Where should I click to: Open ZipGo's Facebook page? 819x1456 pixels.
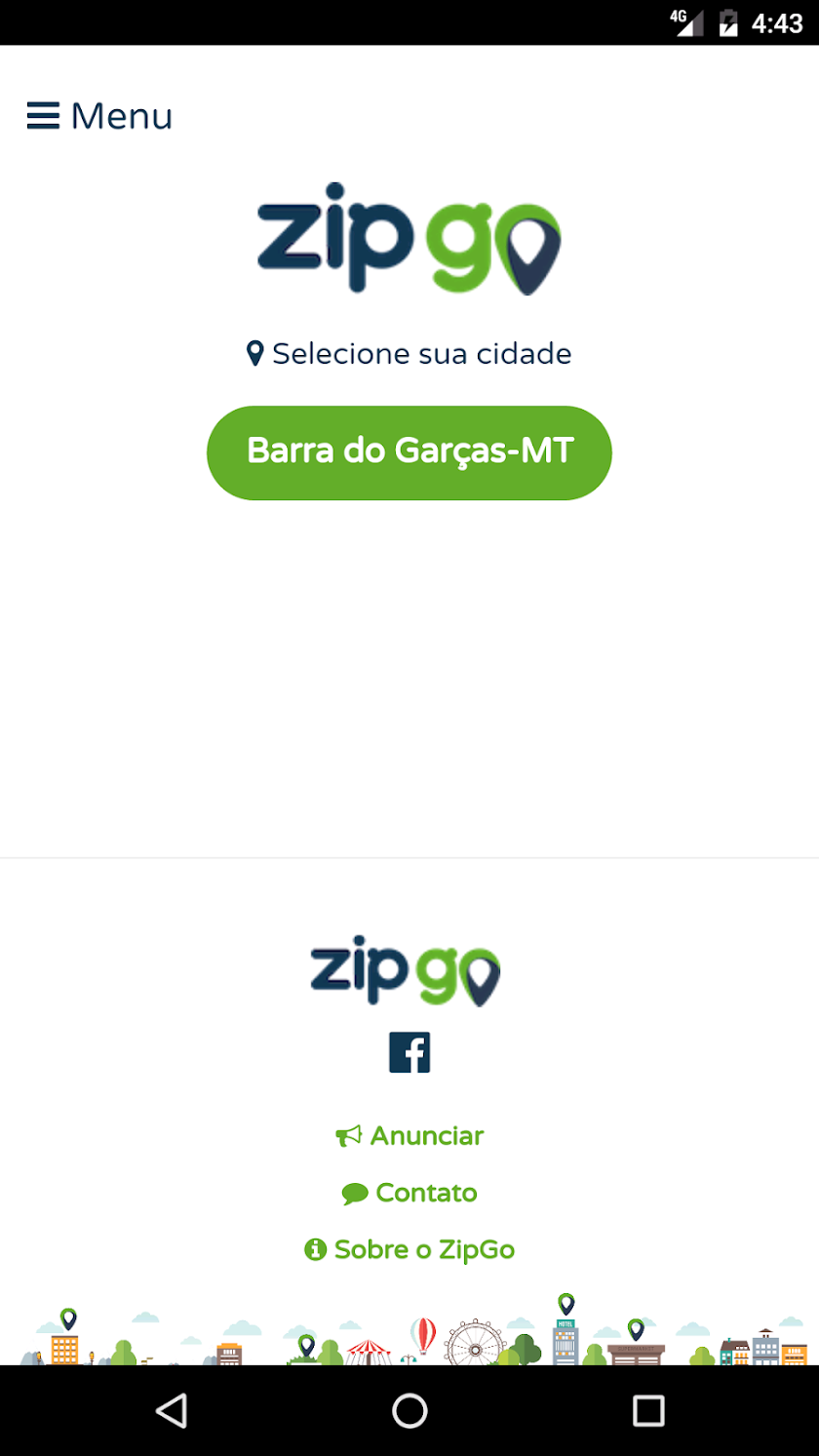pos(409,1052)
